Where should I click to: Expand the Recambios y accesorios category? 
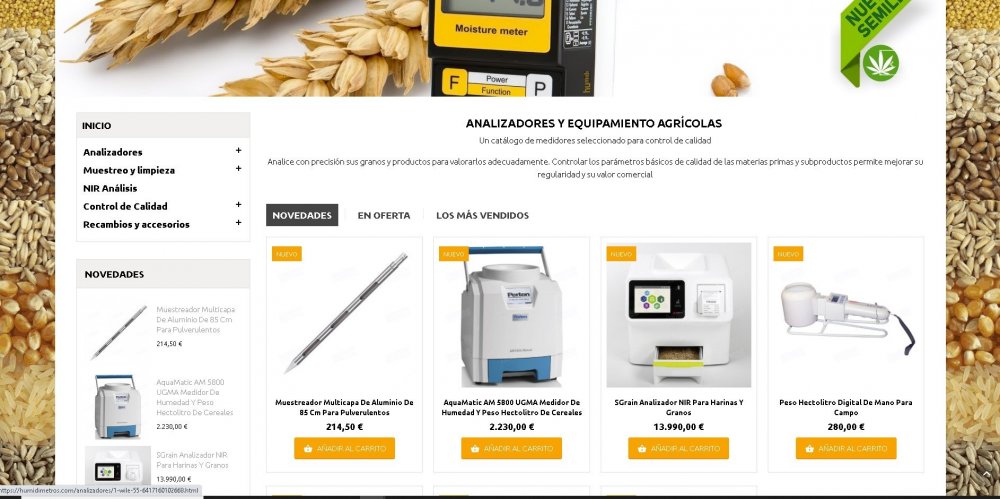point(238,223)
